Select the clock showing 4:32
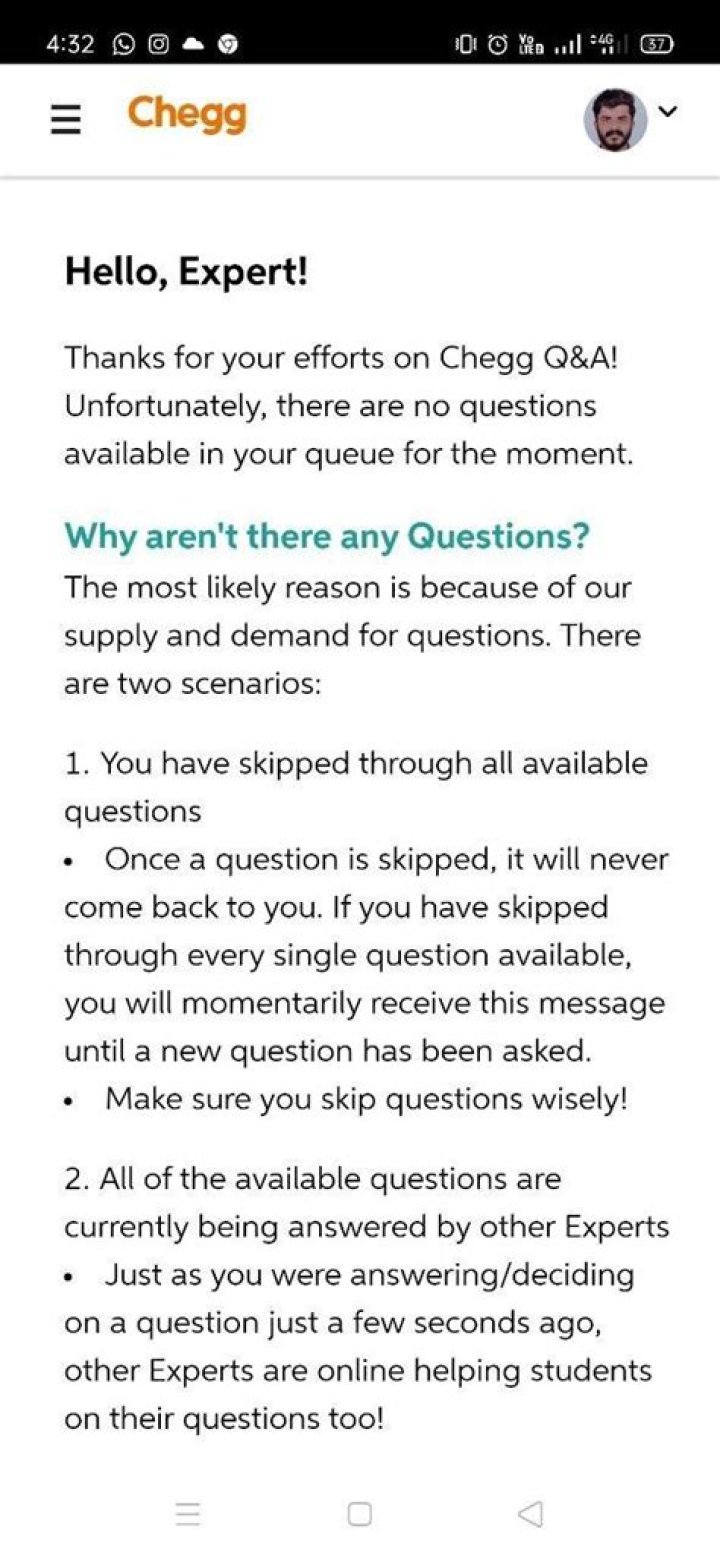Screen dimensions: 720x1558 coord(70,42)
